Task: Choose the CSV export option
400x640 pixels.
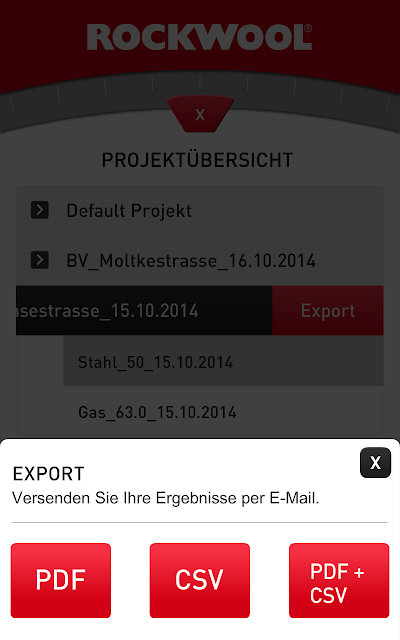Action: (200, 580)
